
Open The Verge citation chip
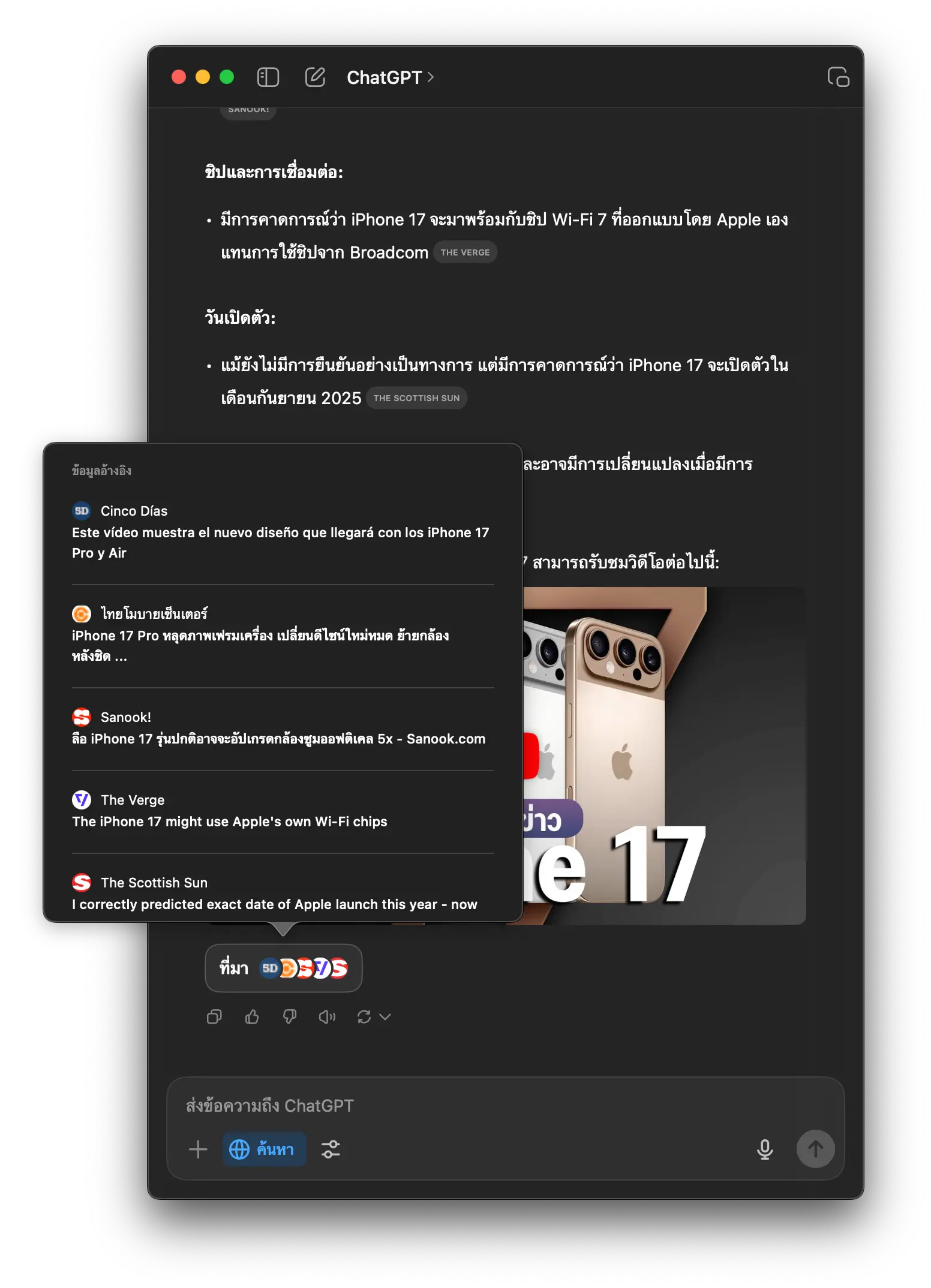click(x=465, y=252)
